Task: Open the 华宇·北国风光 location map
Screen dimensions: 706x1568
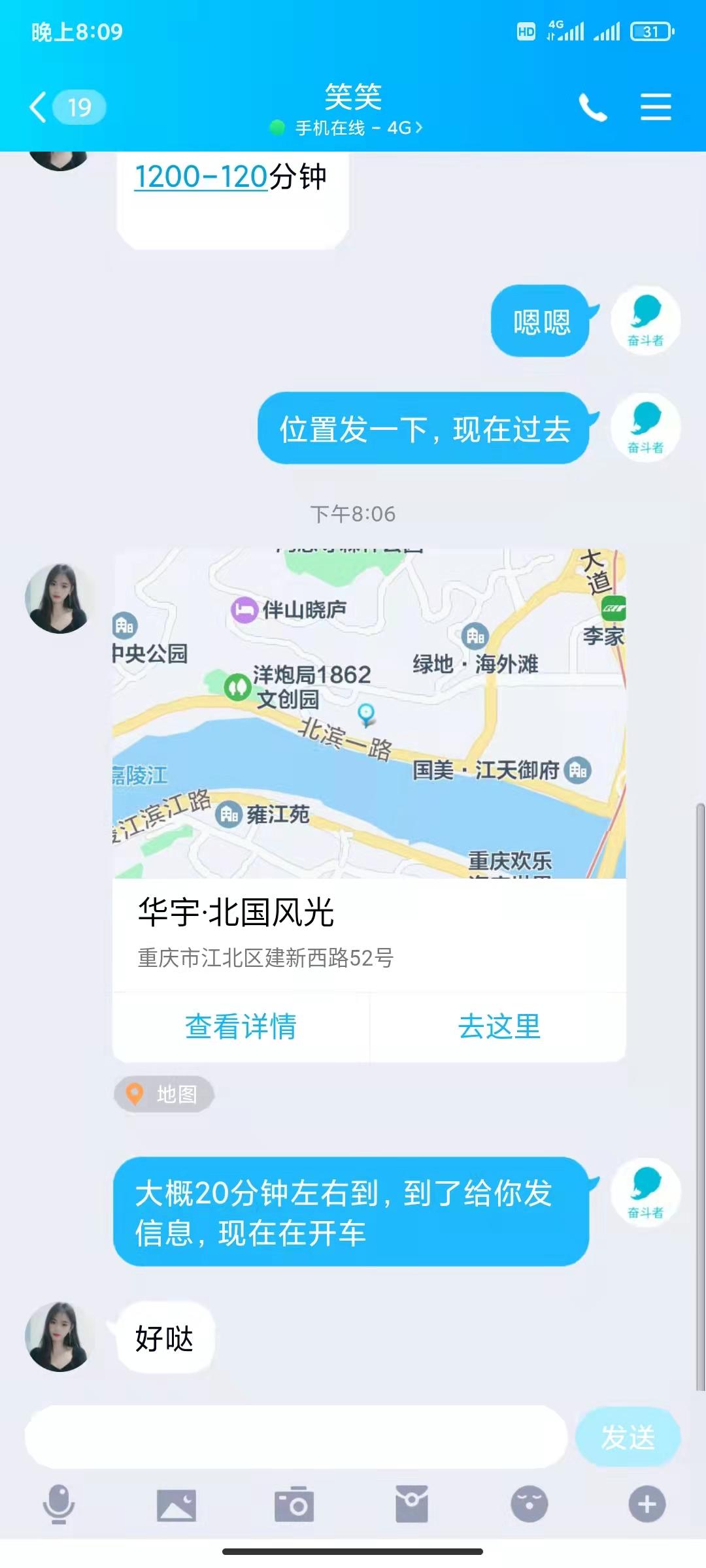Action: (x=369, y=713)
